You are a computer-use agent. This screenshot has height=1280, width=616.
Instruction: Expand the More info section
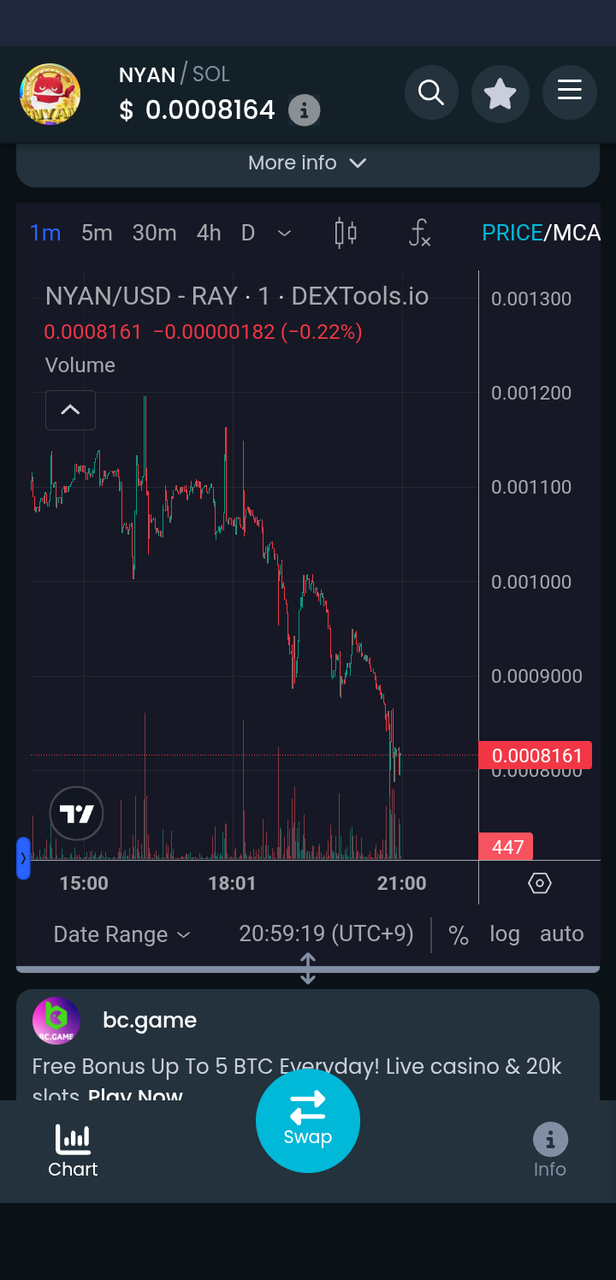point(307,163)
